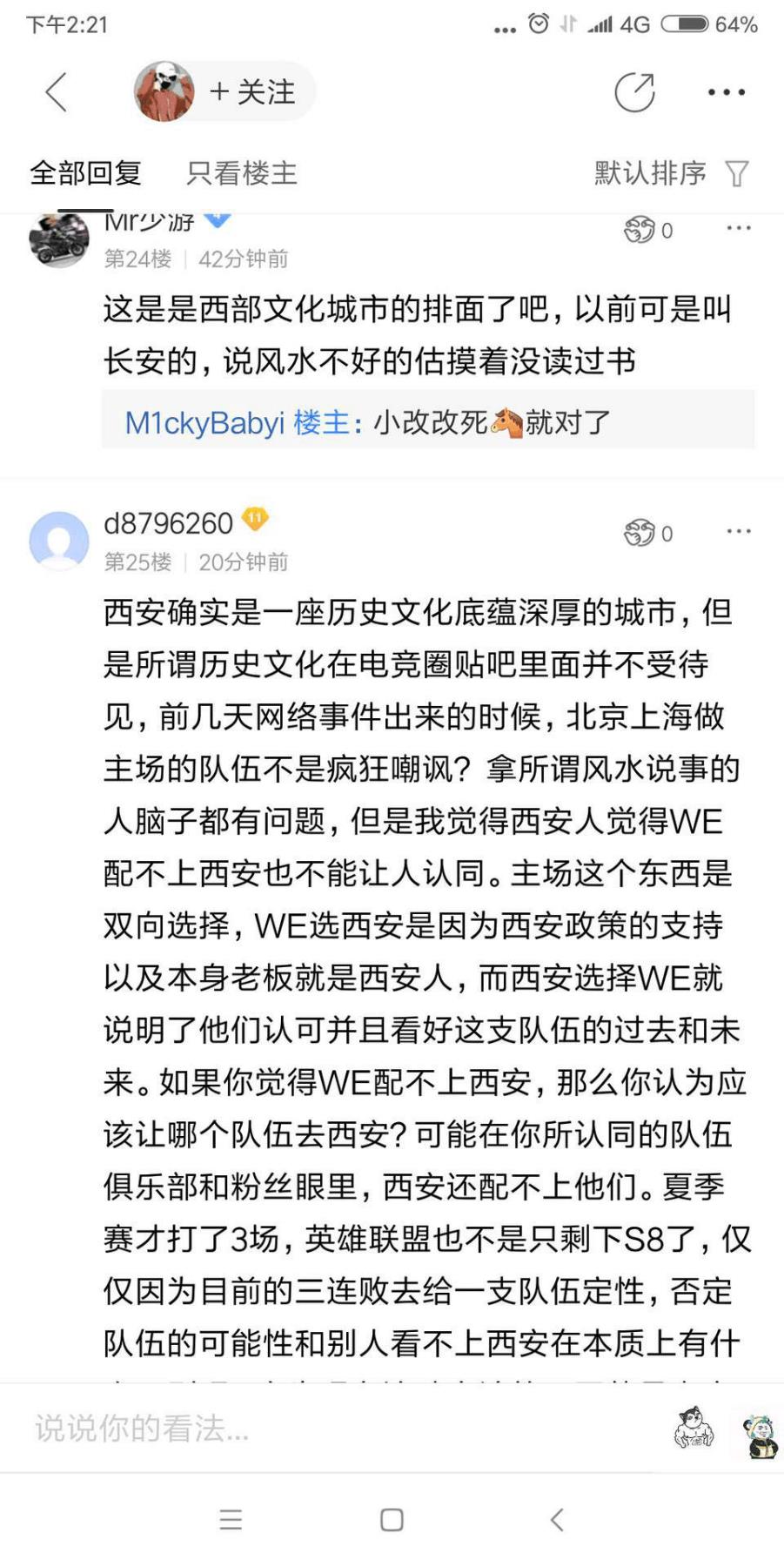Viewport: 784px width, 1567px height.
Task: Go to the system home screen
Action: (x=392, y=1519)
